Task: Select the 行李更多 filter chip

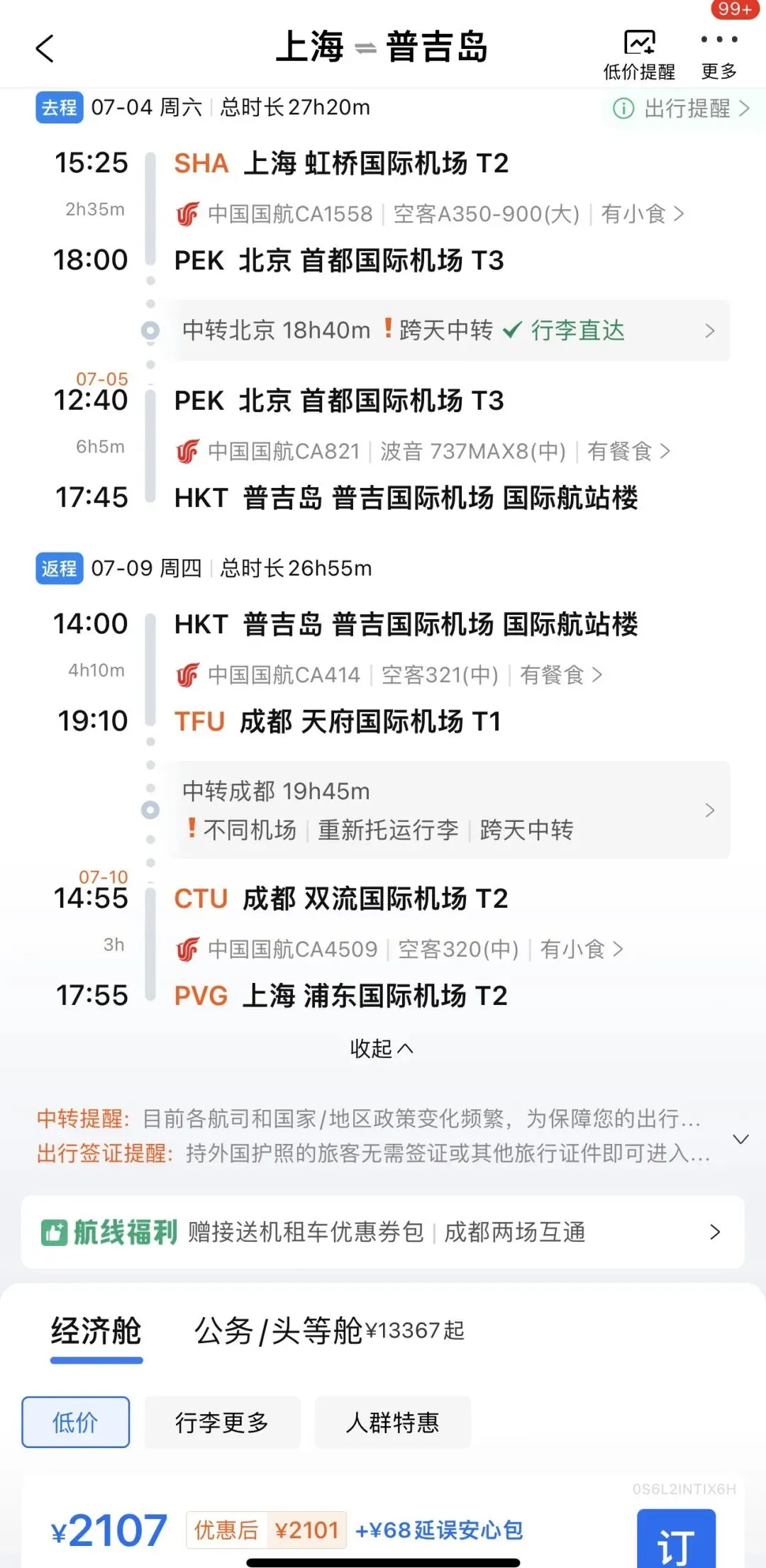Action: pyautogui.click(x=223, y=1422)
